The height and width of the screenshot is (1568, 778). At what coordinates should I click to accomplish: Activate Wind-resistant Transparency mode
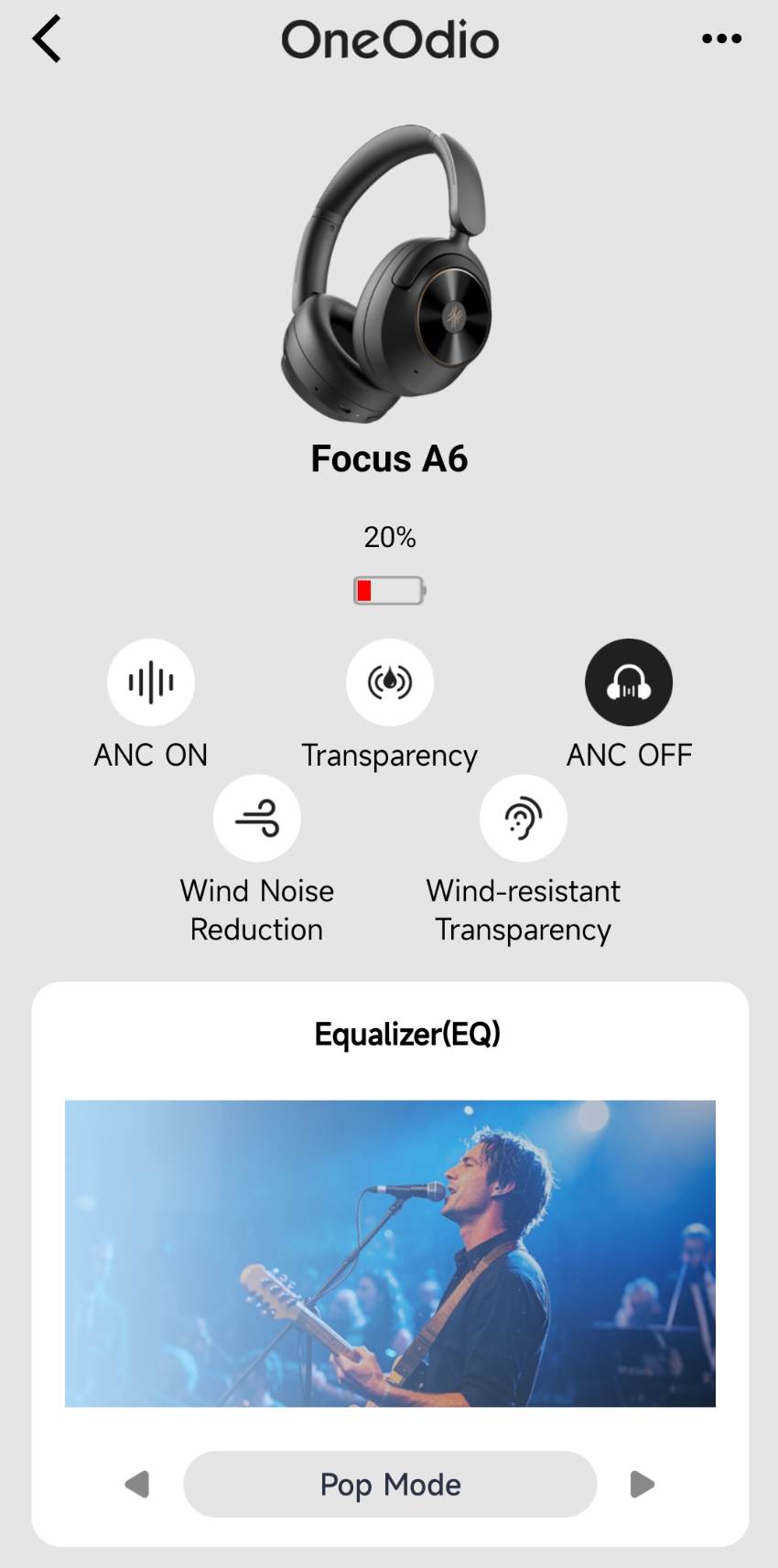[524, 818]
